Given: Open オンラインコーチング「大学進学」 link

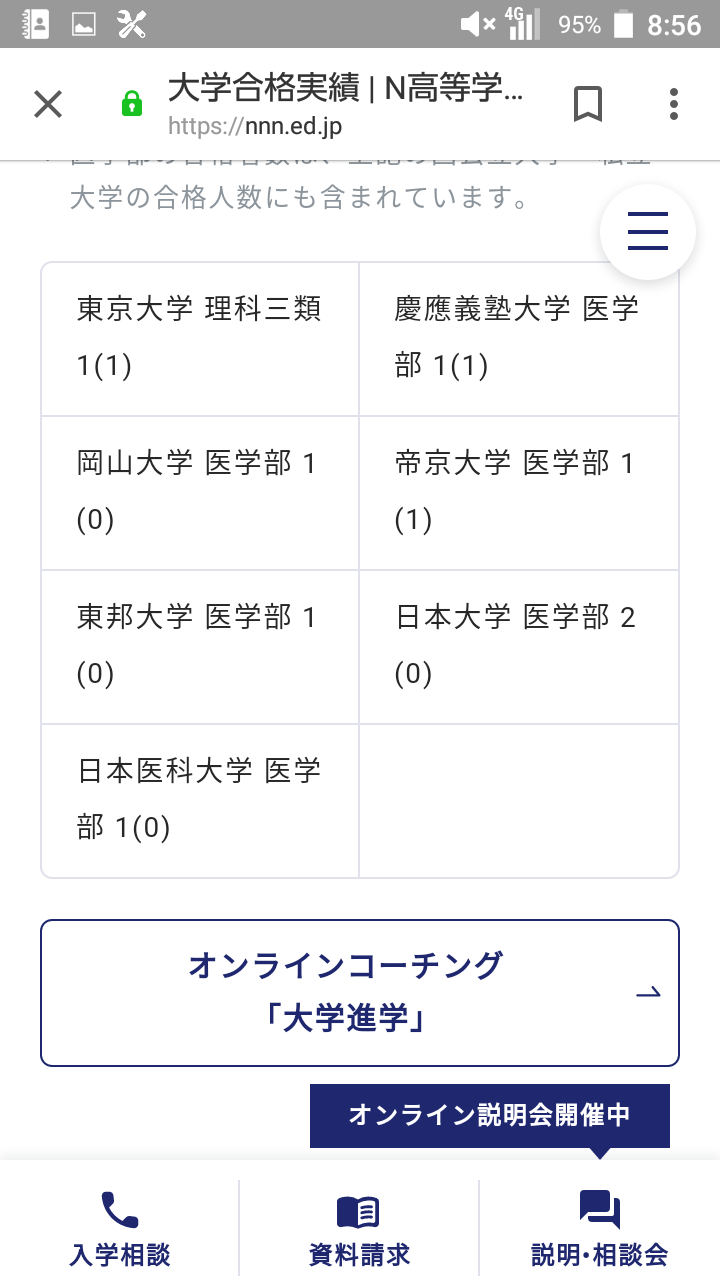Looking at the screenshot, I should (x=360, y=993).
